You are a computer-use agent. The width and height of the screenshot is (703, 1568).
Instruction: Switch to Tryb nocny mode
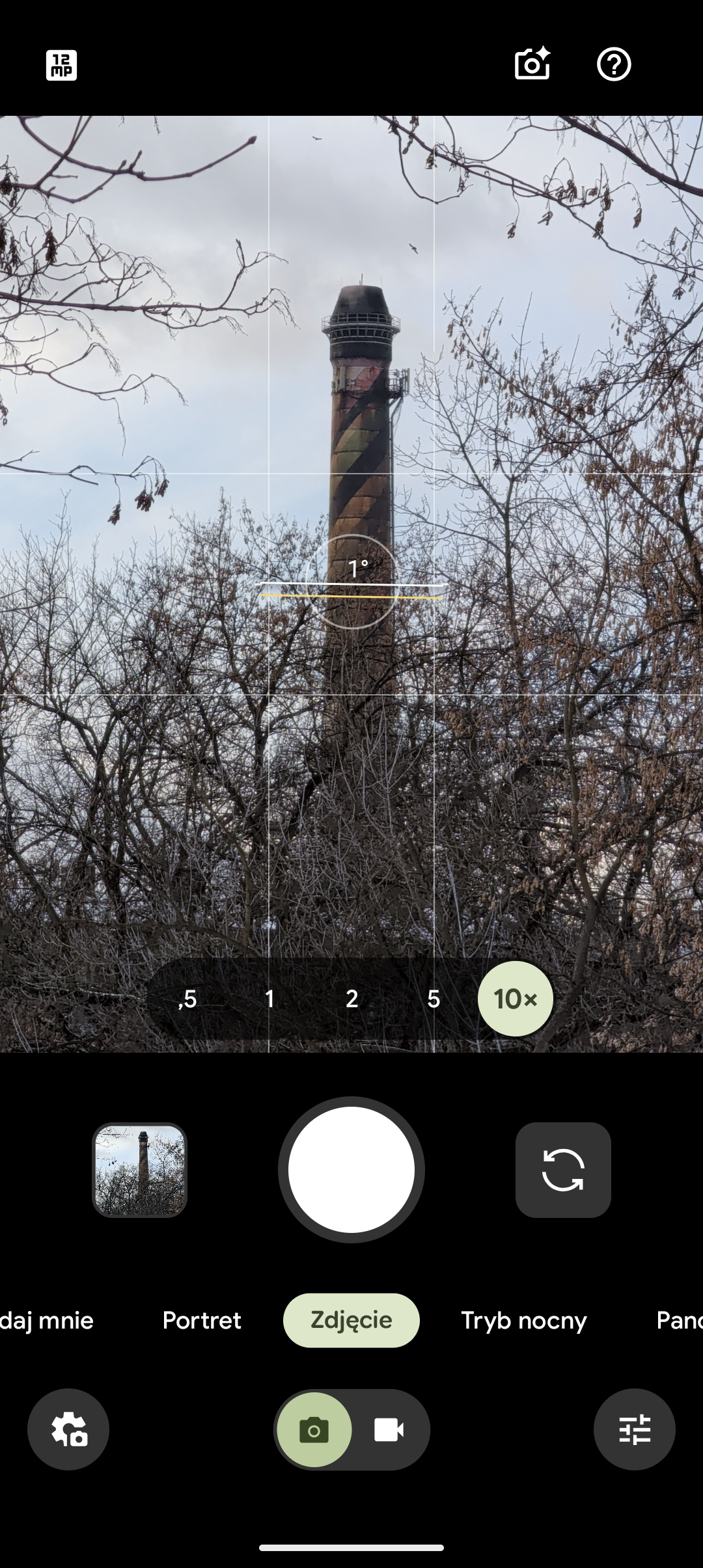pyautogui.click(x=524, y=1320)
